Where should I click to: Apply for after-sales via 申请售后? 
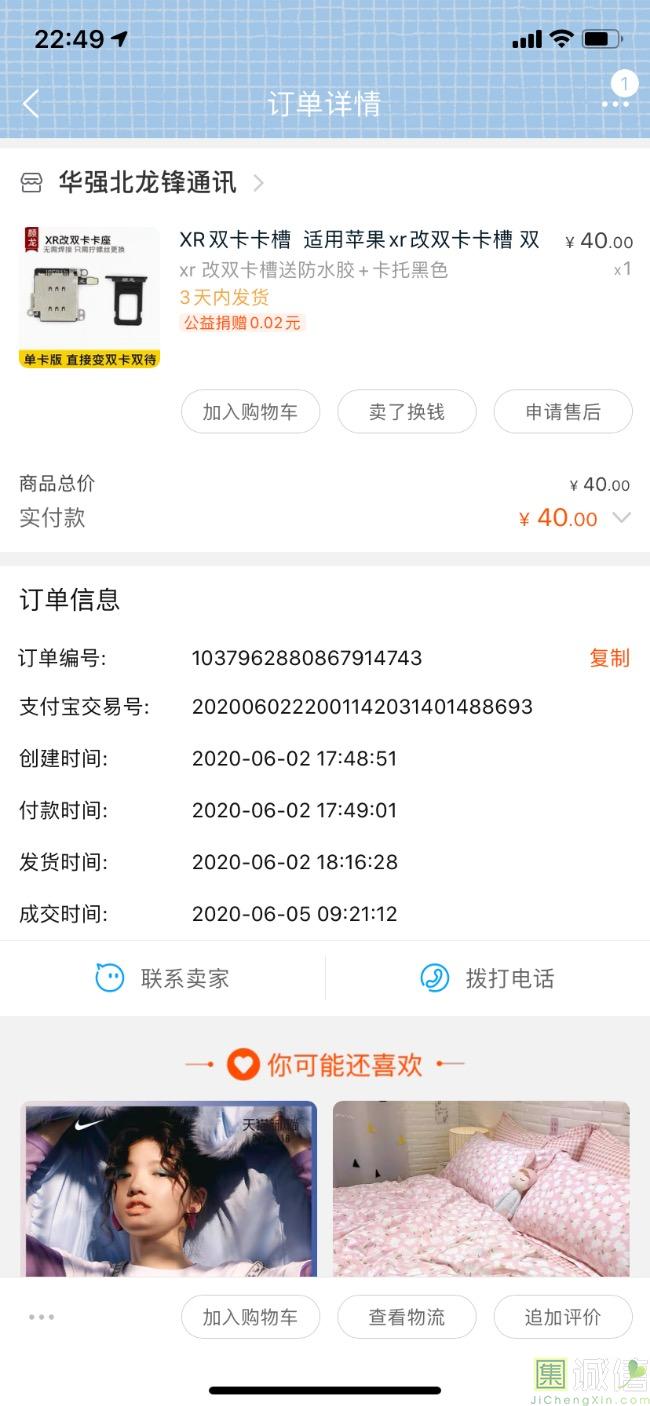point(563,412)
